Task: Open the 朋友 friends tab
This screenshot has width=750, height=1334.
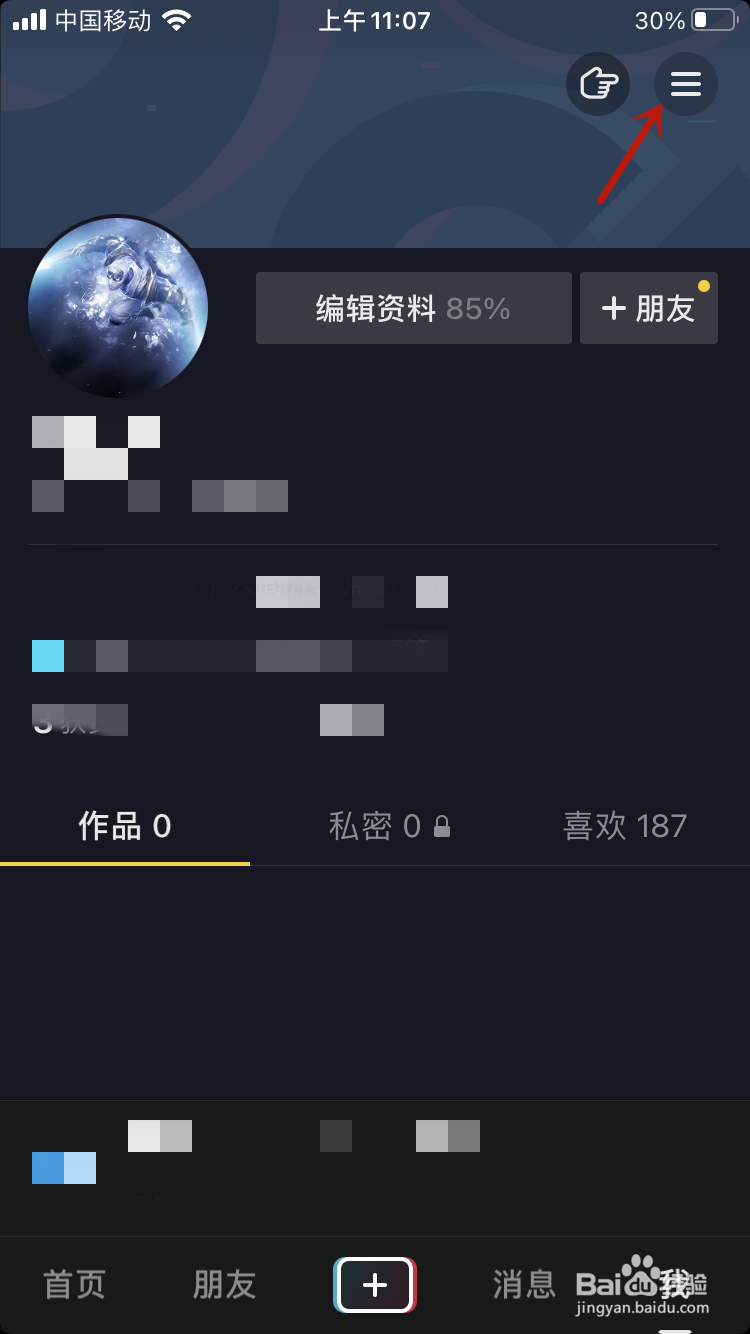Action: (223, 1285)
